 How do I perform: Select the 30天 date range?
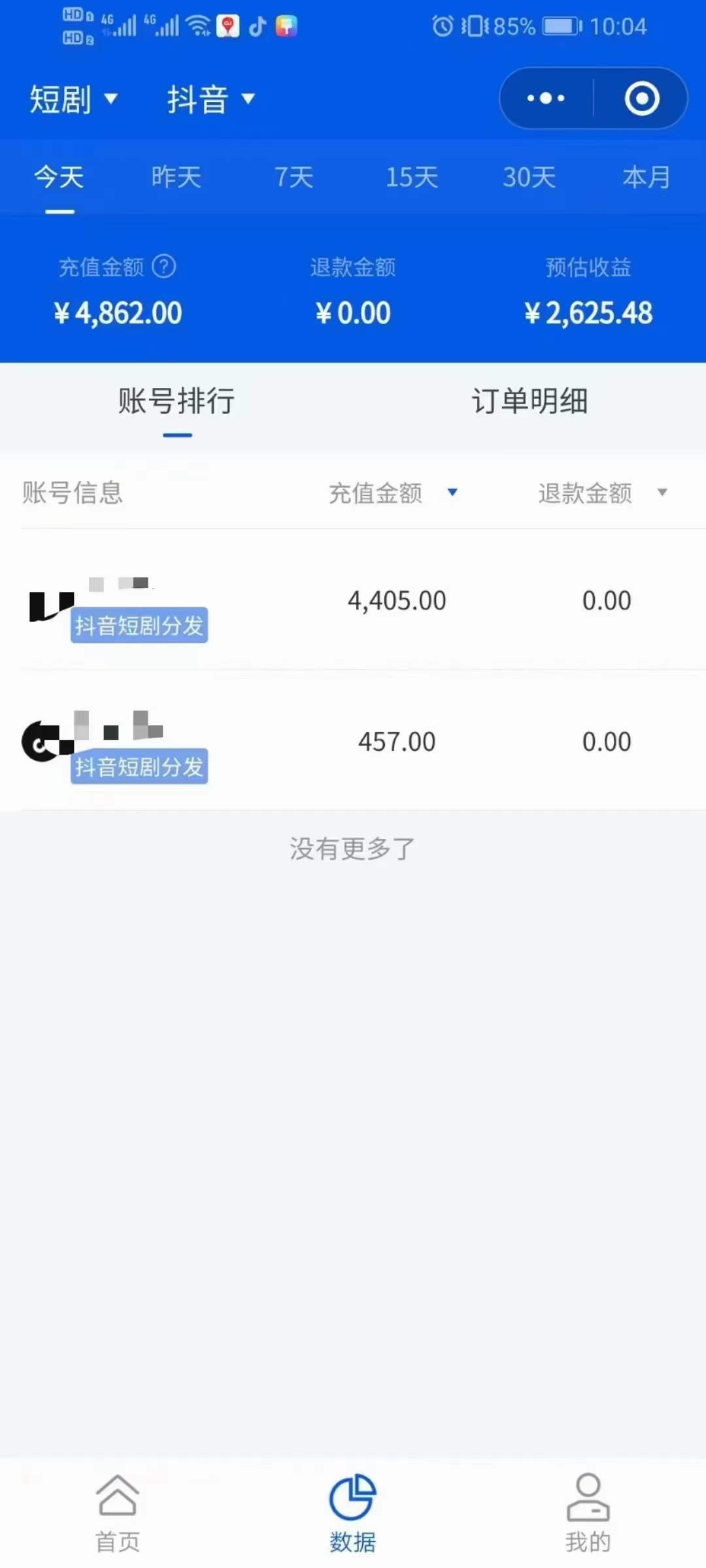pos(529,177)
